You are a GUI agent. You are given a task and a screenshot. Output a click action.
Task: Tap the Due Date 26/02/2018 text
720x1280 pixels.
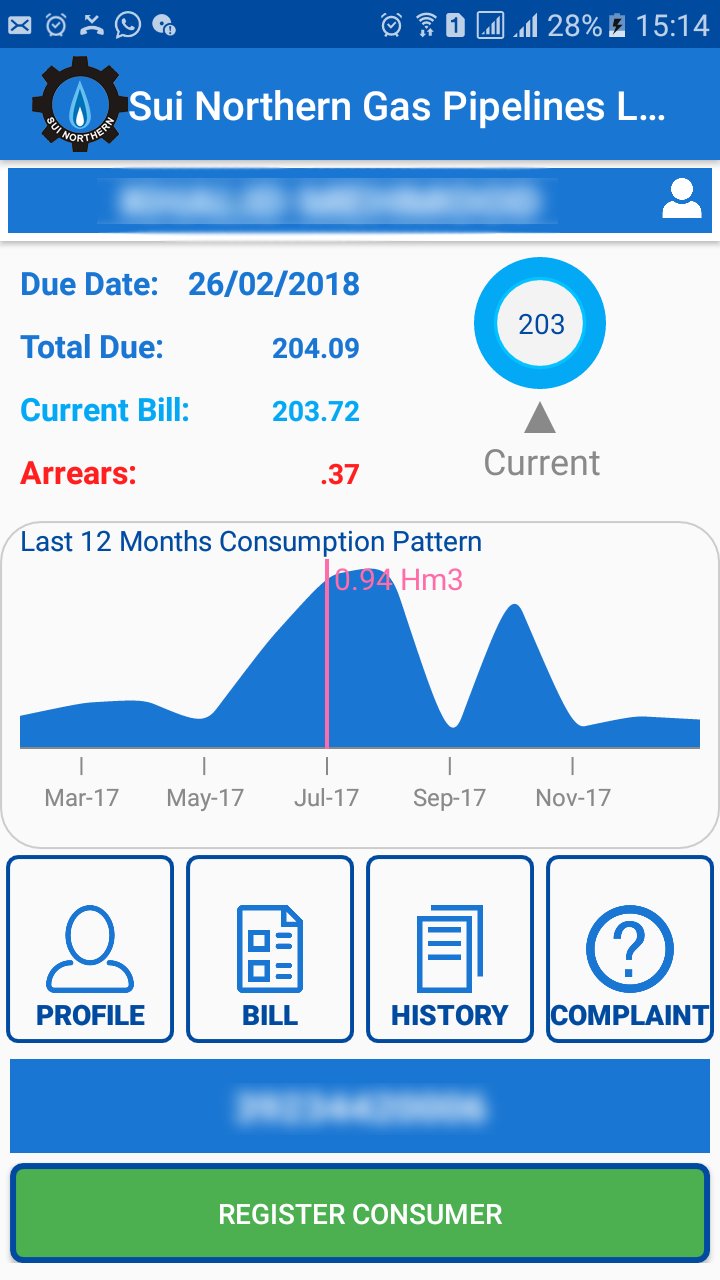[x=274, y=285]
